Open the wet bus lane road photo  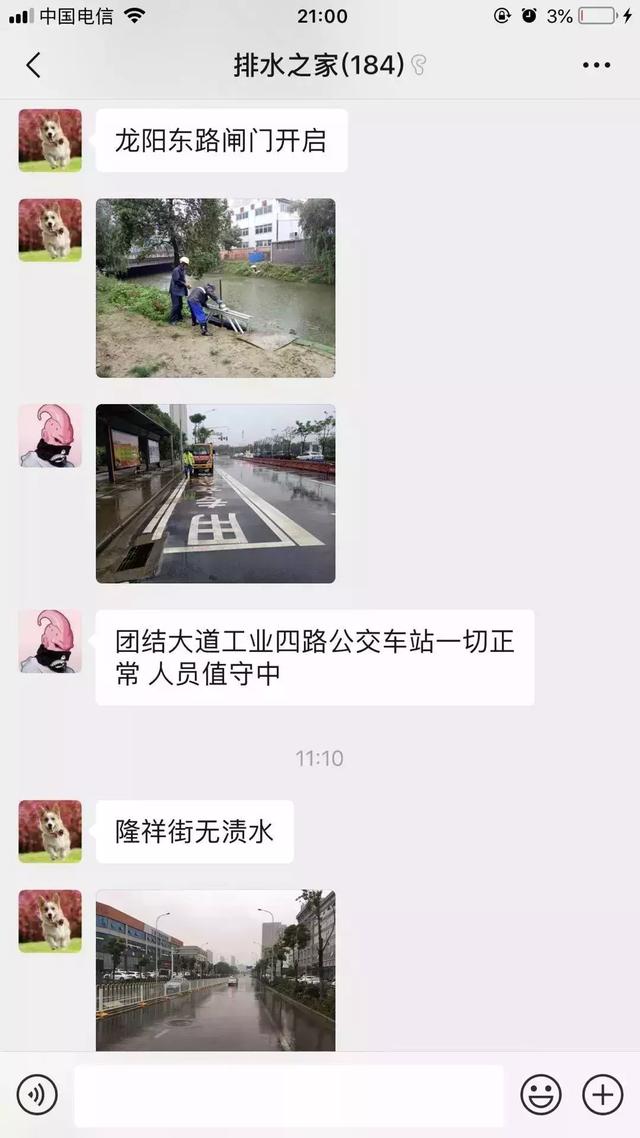215,493
